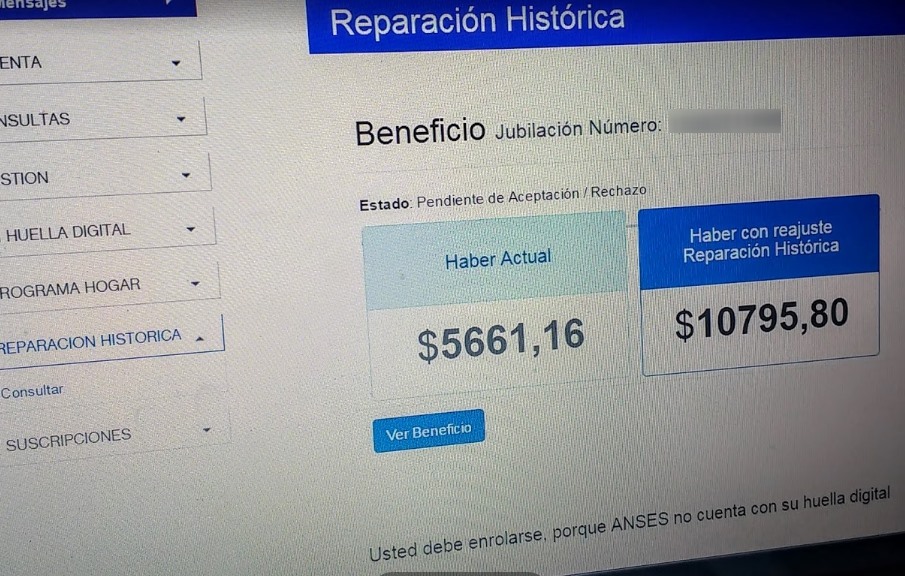Image resolution: width=905 pixels, height=576 pixels.
Task: Expand the HUELLA DIGITAL menu
Action: coord(100,231)
